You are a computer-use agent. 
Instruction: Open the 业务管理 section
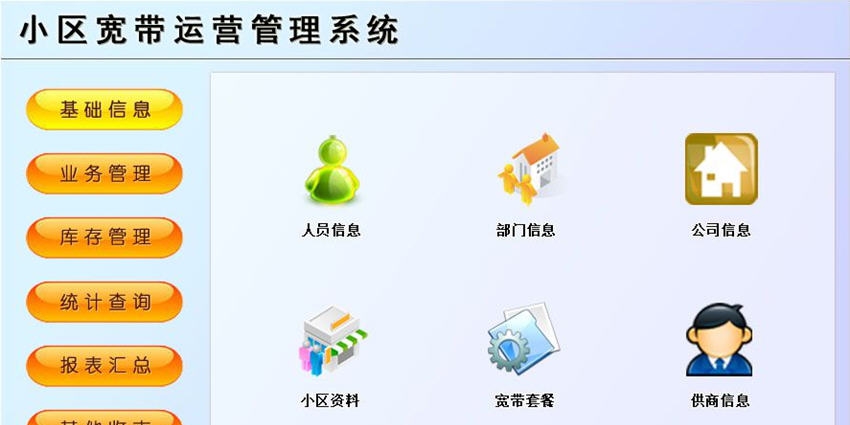coord(104,173)
